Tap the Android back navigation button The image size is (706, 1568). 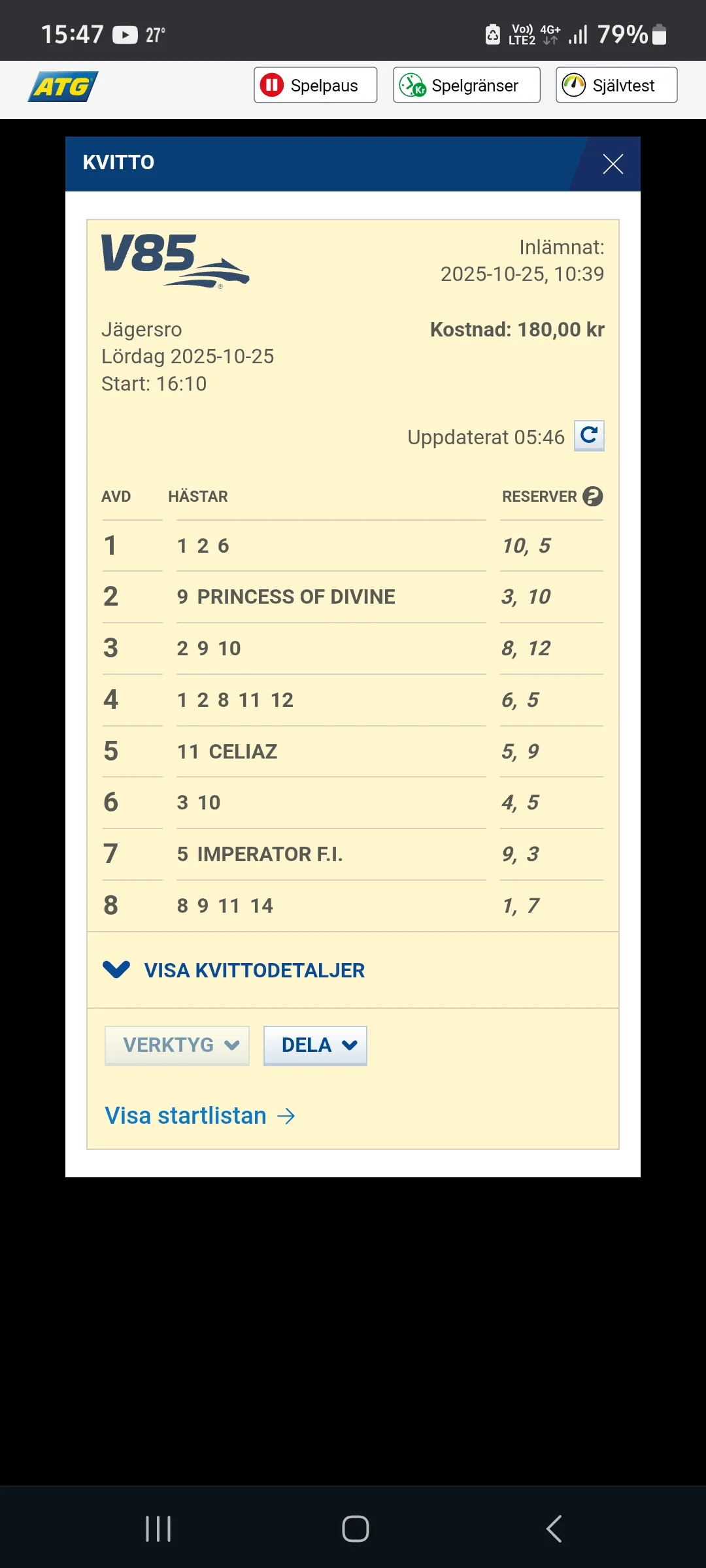553,1529
